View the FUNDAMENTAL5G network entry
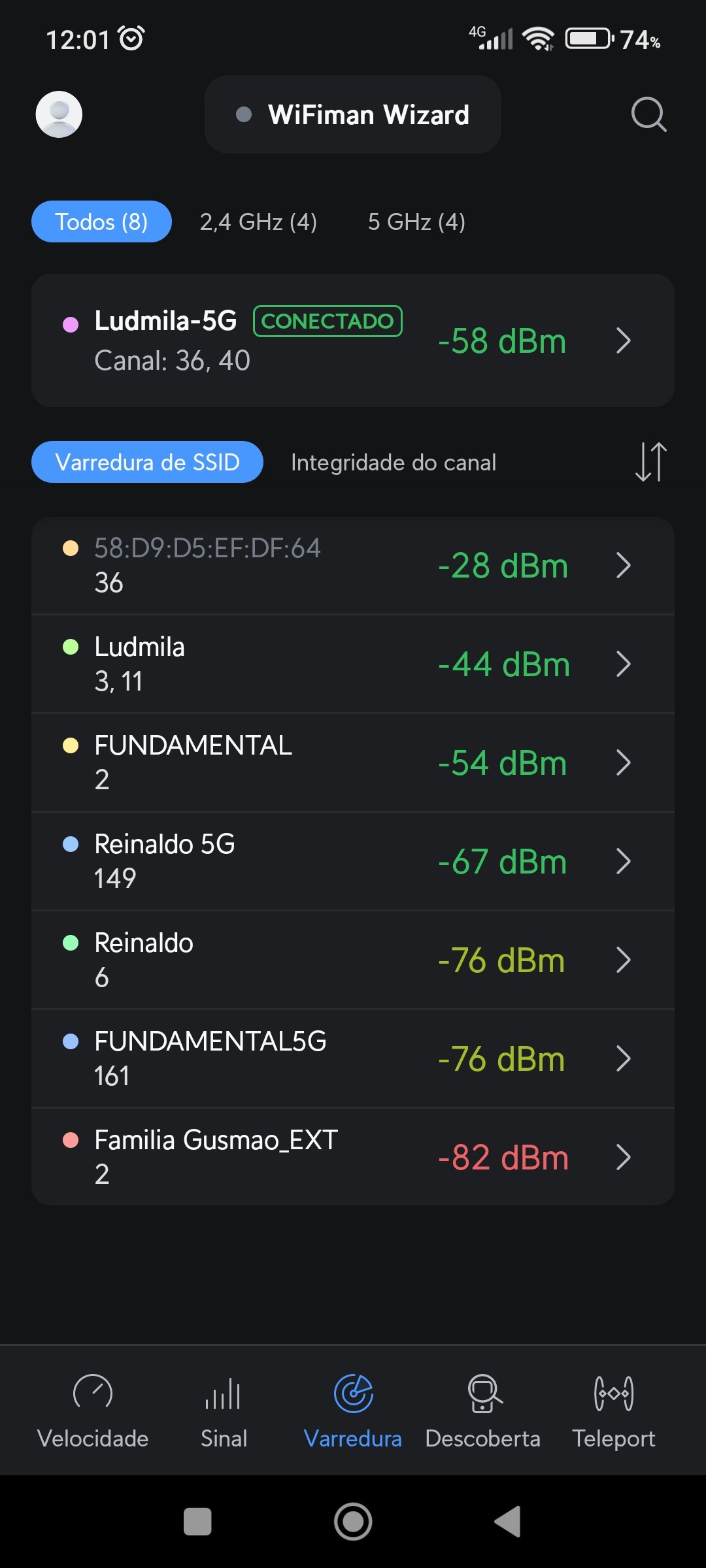The width and height of the screenshot is (706, 1568). tap(353, 1058)
